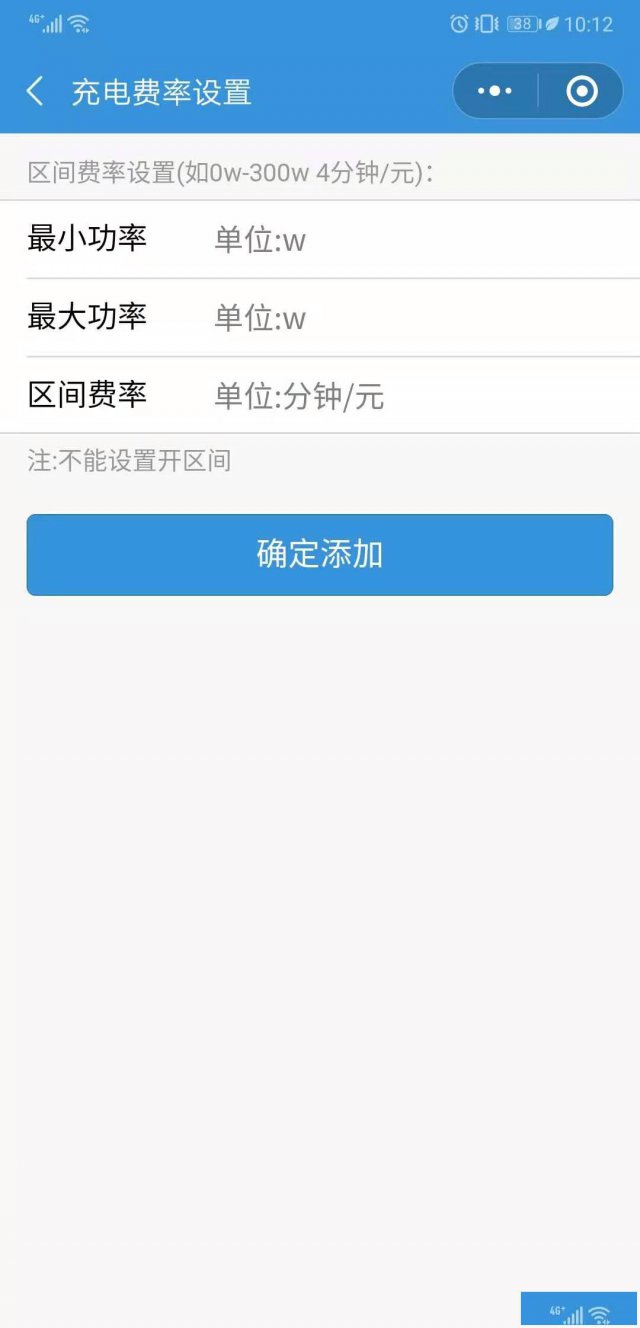Close the mini program via the circle icon
Image resolution: width=640 pixels, height=1328 pixels.
[581, 92]
